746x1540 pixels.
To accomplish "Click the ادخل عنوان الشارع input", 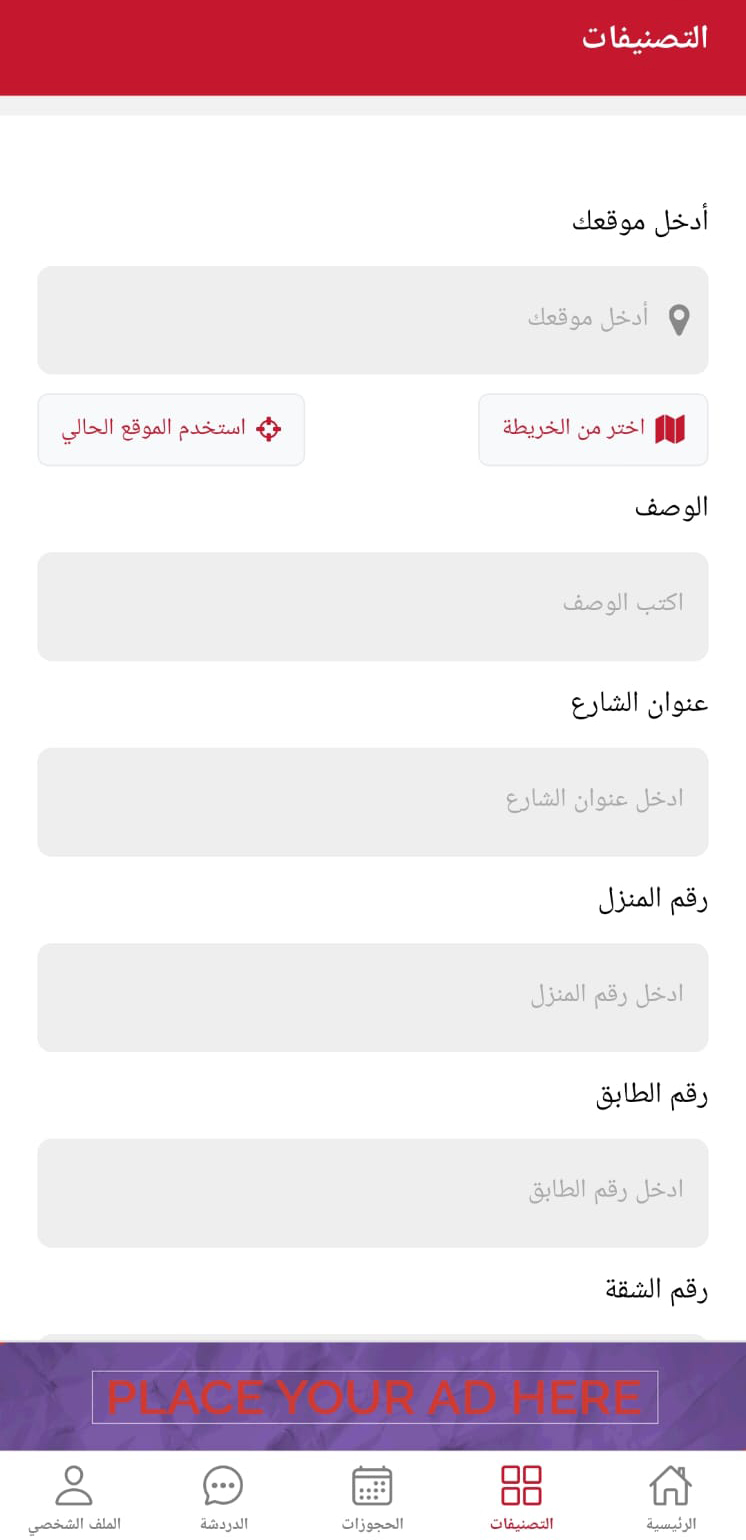I will [372, 800].
